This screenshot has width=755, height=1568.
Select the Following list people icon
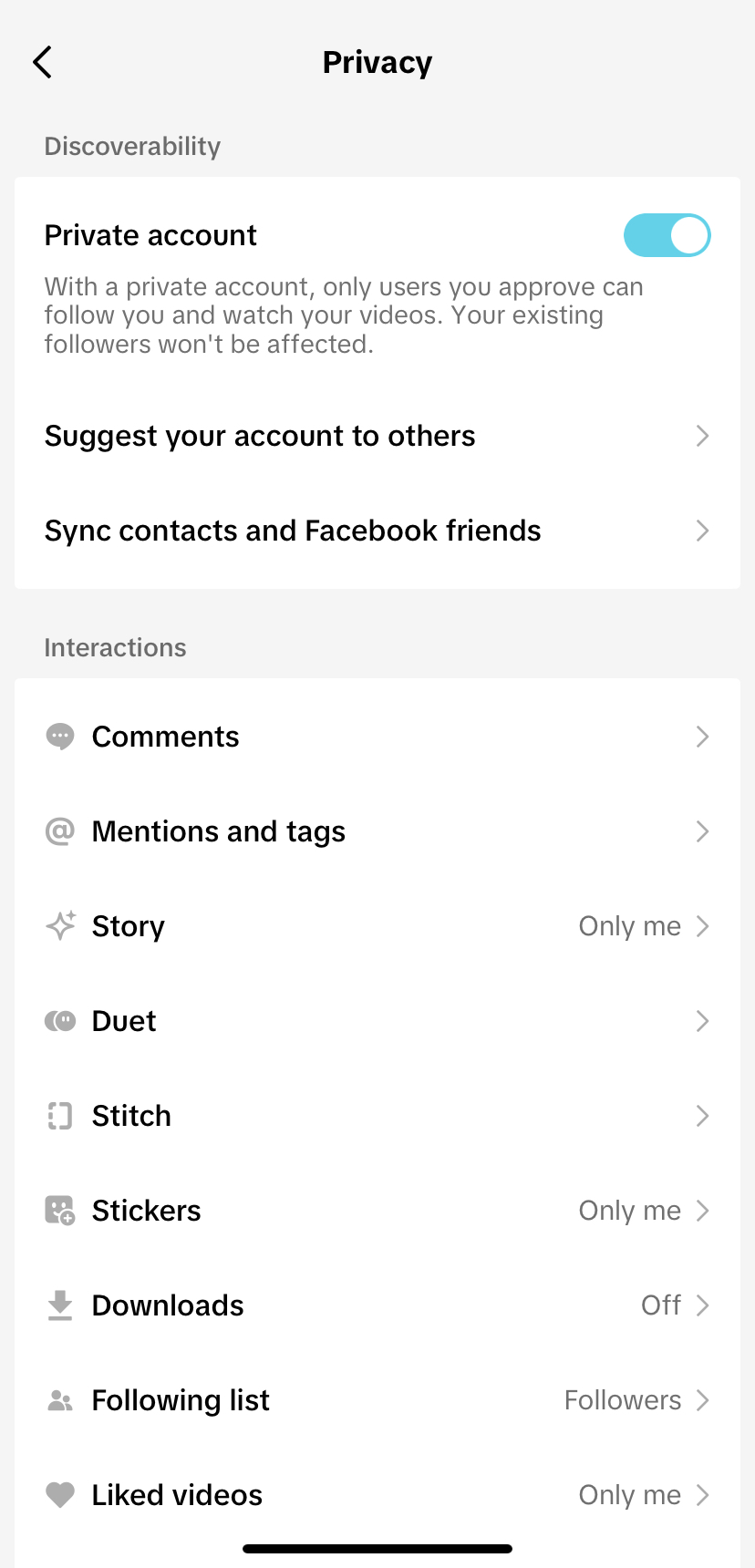pyautogui.click(x=59, y=1399)
